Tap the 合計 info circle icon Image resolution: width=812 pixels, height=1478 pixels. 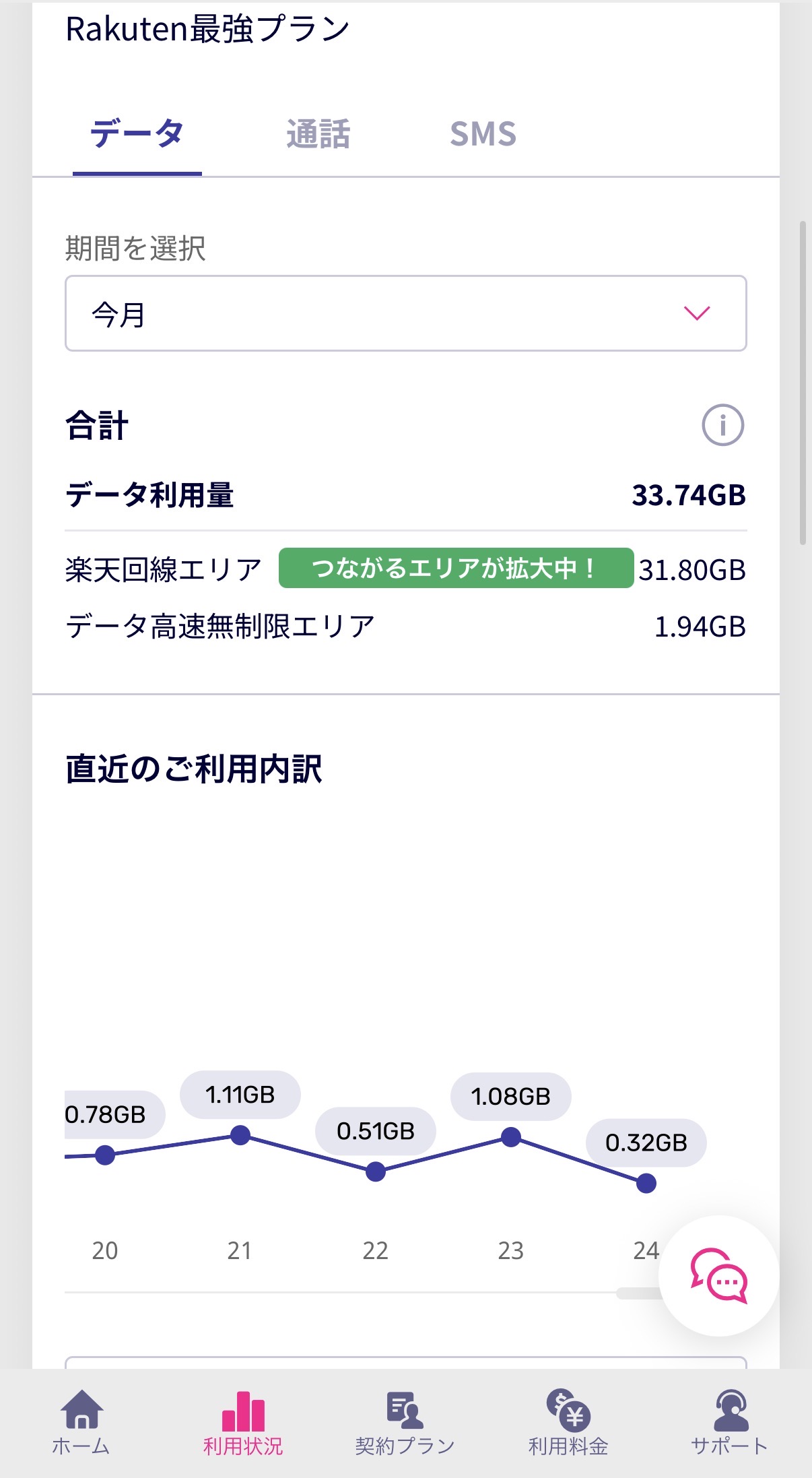[722, 424]
